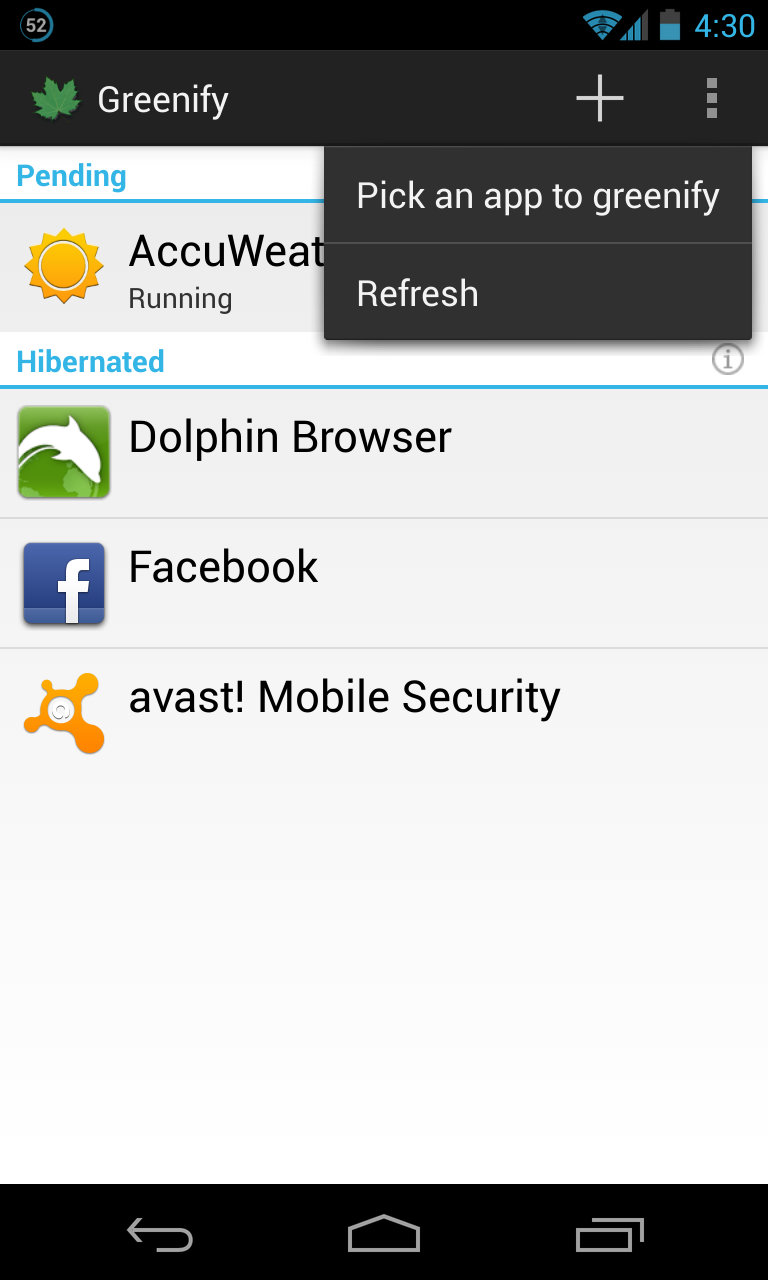Tap the Hibernated section header
This screenshot has width=768, height=1280.
[x=91, y=361]
